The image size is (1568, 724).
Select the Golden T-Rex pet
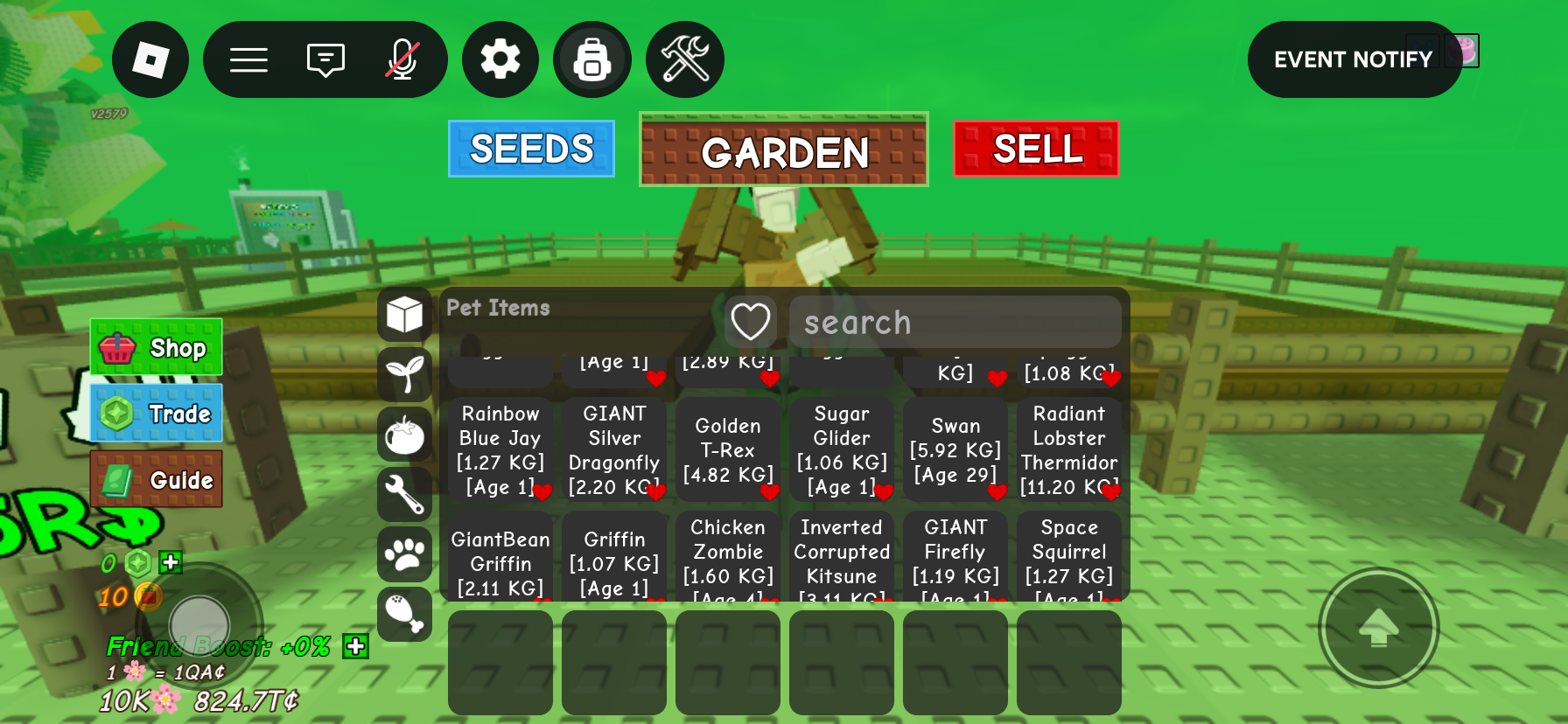point(727,449)
